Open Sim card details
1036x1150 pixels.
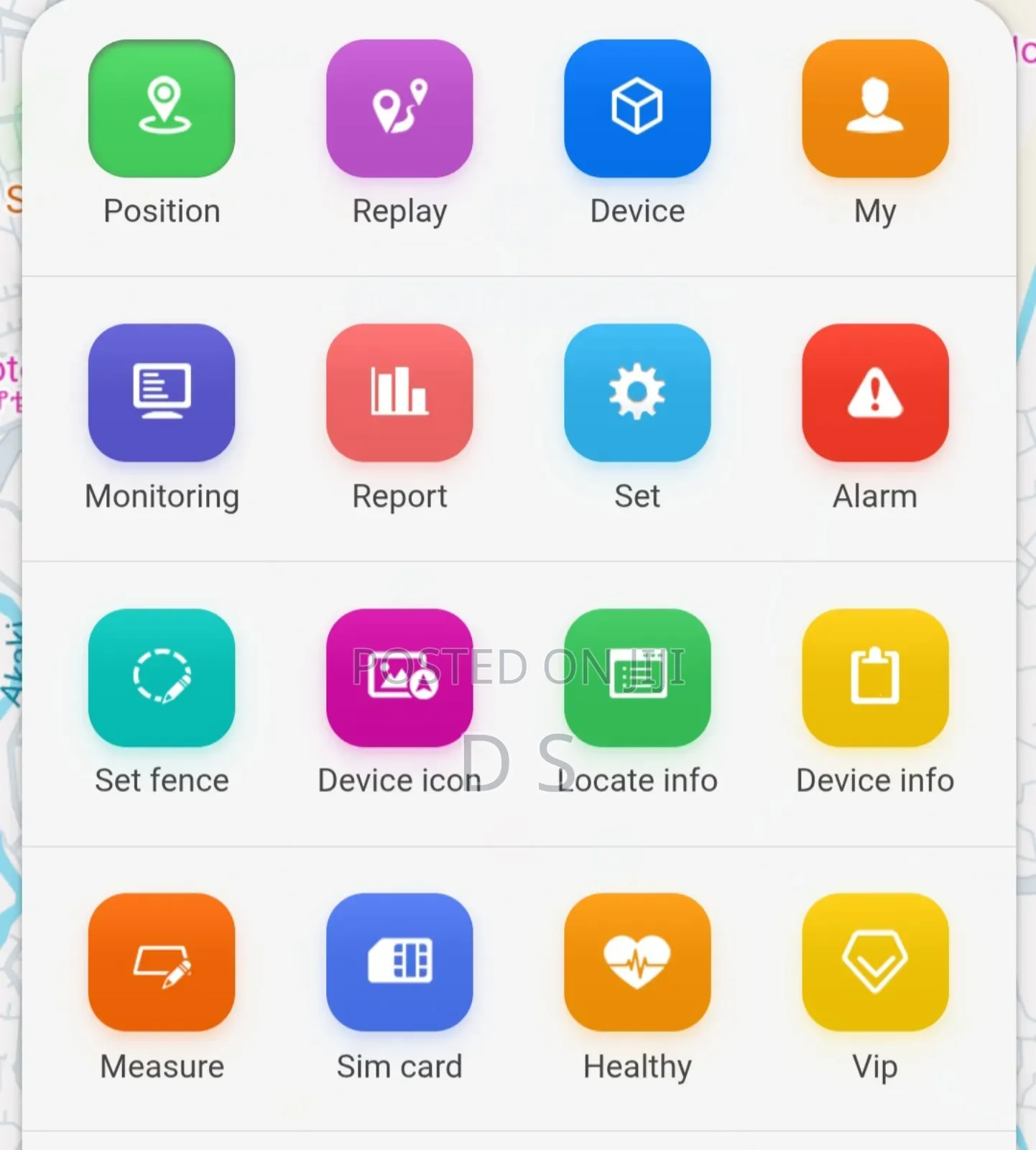pyautogui.click(x=399, y=962)
